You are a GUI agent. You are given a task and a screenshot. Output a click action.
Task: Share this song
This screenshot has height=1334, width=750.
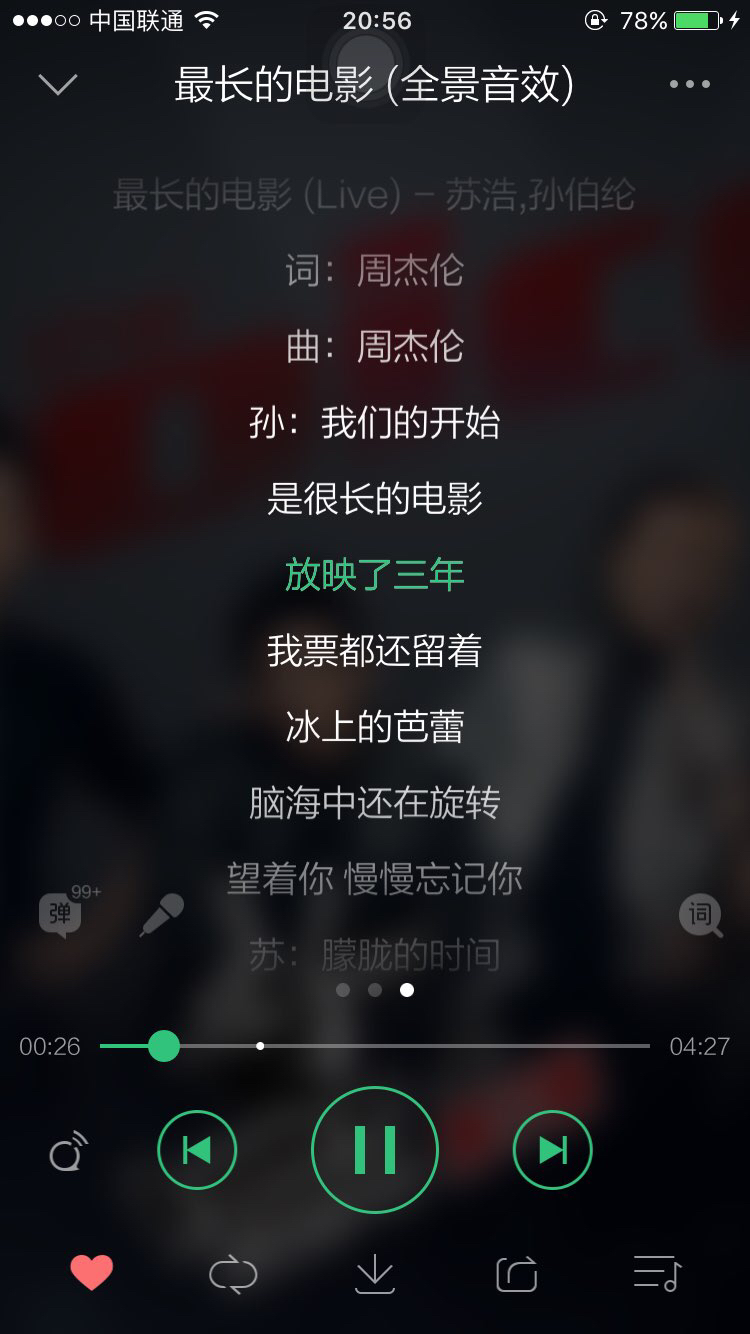tap(517, 1274)
